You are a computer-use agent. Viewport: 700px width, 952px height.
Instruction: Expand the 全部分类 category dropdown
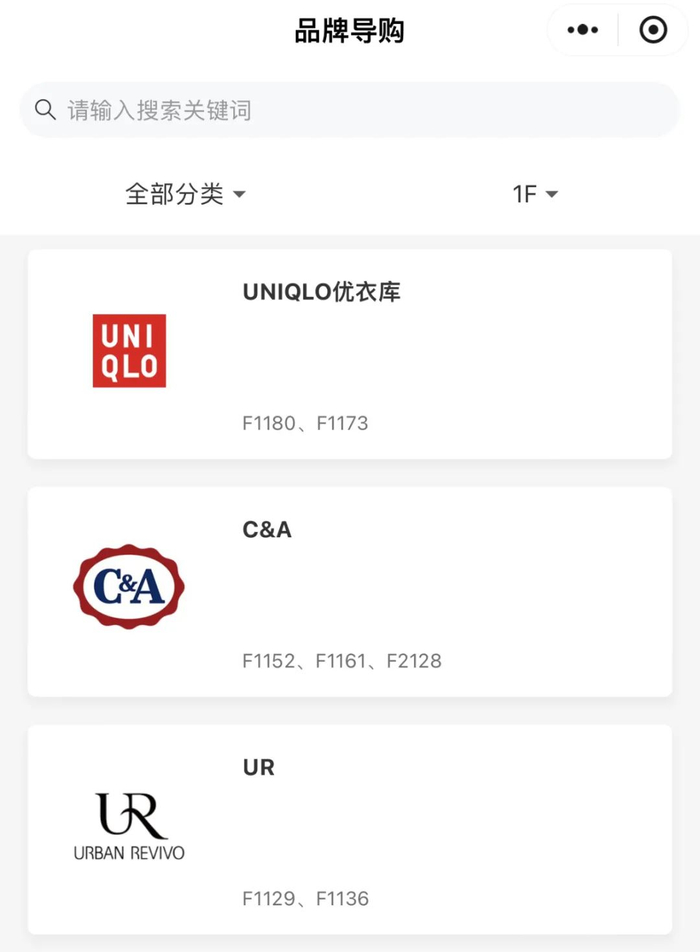(185, 194)
